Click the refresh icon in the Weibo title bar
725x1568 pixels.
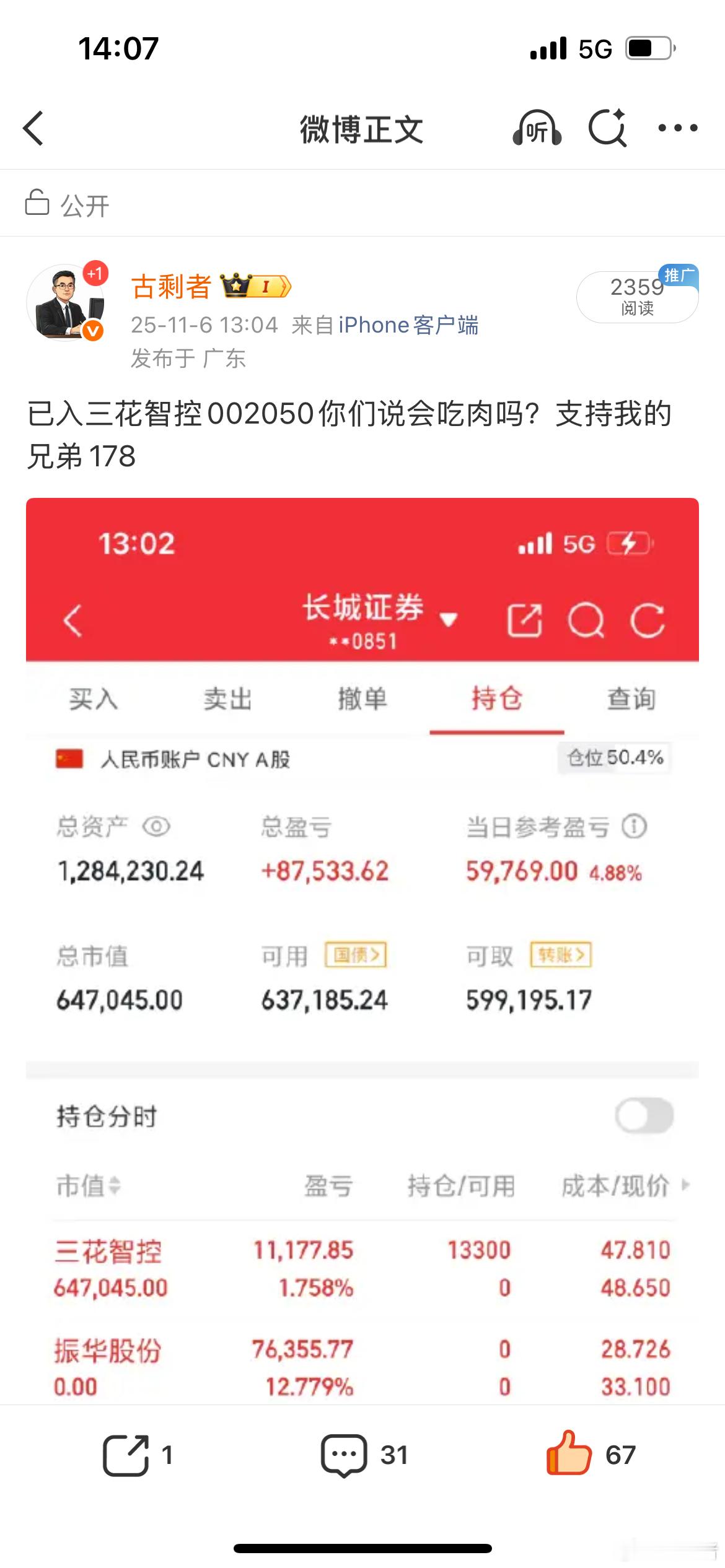point(608,129)
